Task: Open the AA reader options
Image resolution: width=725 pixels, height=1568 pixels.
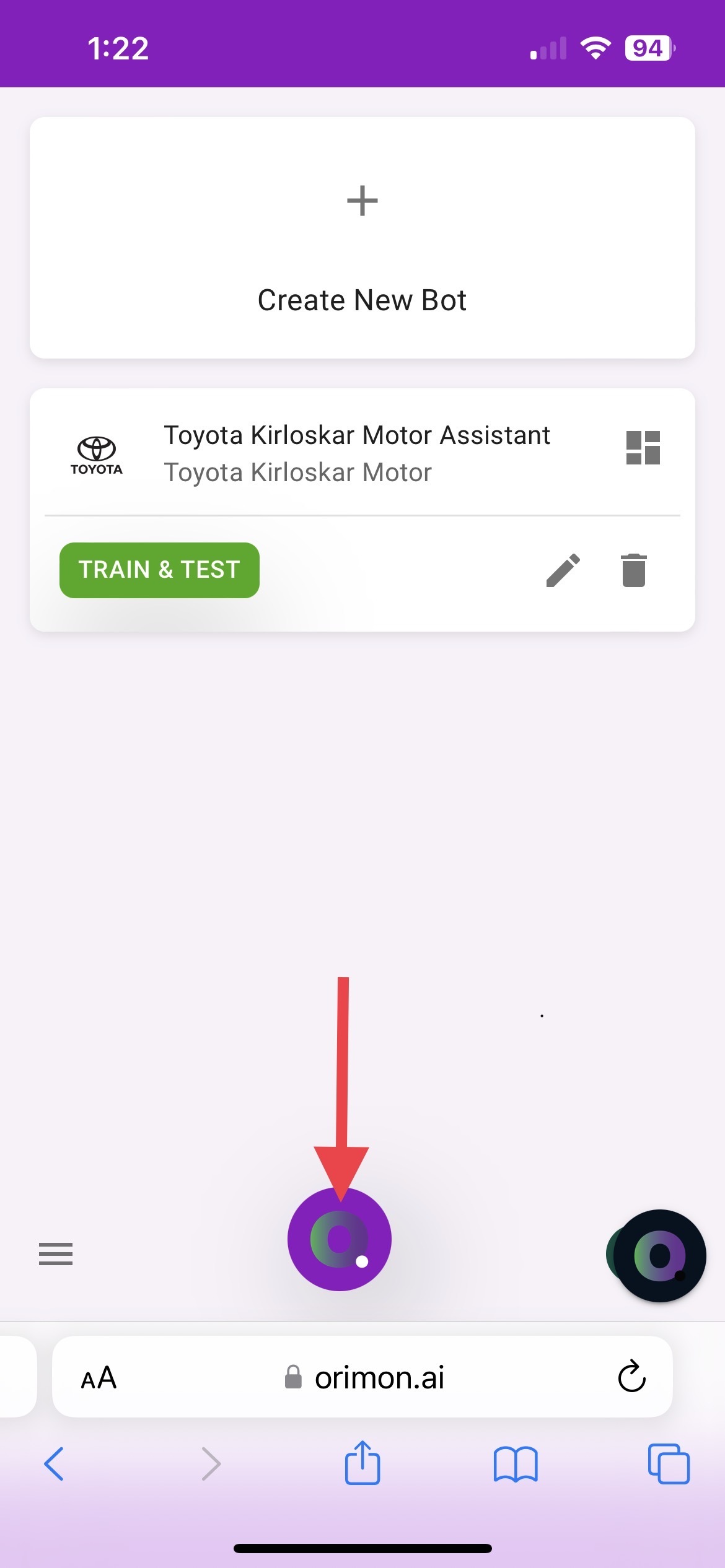Action: pos(99,1378)
